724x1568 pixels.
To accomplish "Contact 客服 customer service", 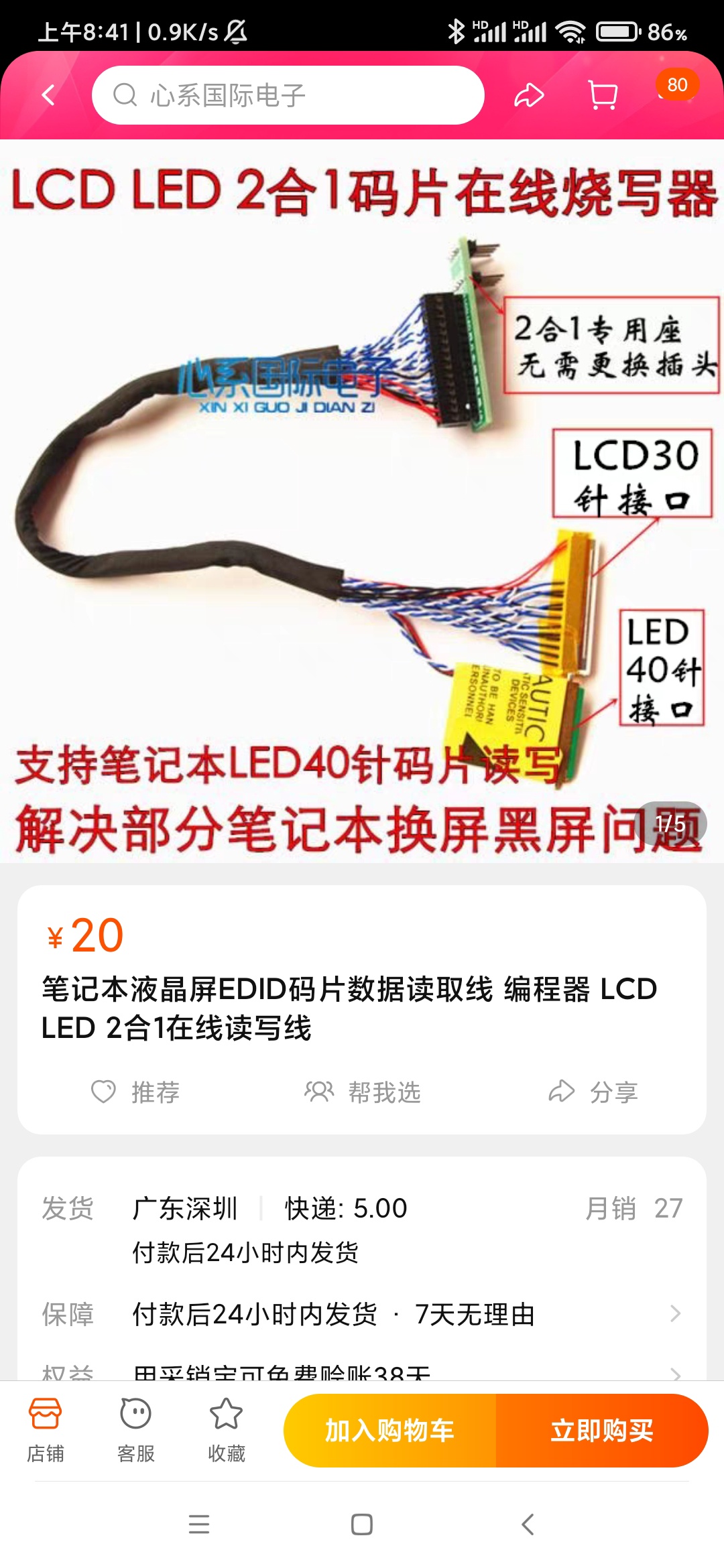I will (x=136, y=1430).
